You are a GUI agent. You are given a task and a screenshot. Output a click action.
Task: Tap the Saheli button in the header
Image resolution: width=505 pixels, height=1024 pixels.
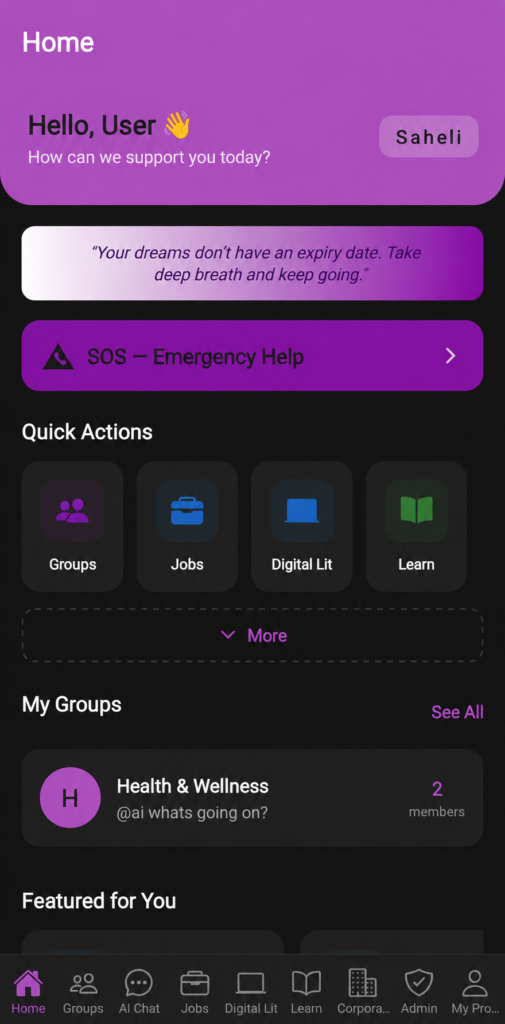pos(429,136)
